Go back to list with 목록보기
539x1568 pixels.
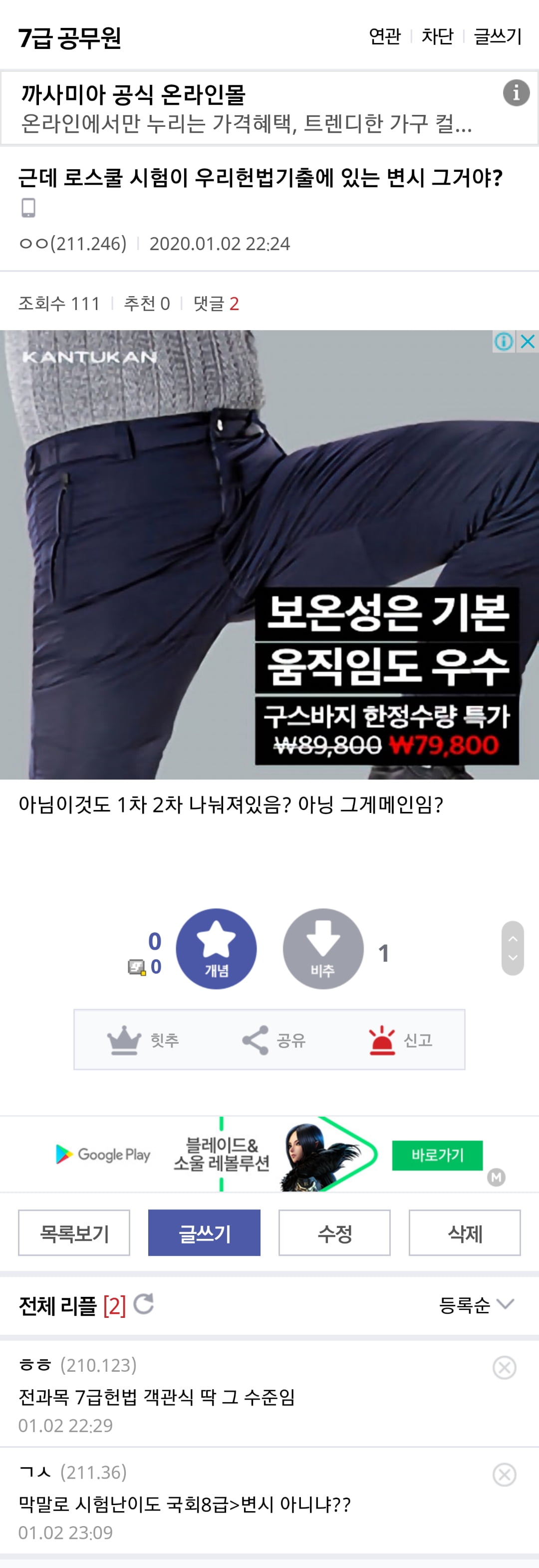(x=74, y=1232)
